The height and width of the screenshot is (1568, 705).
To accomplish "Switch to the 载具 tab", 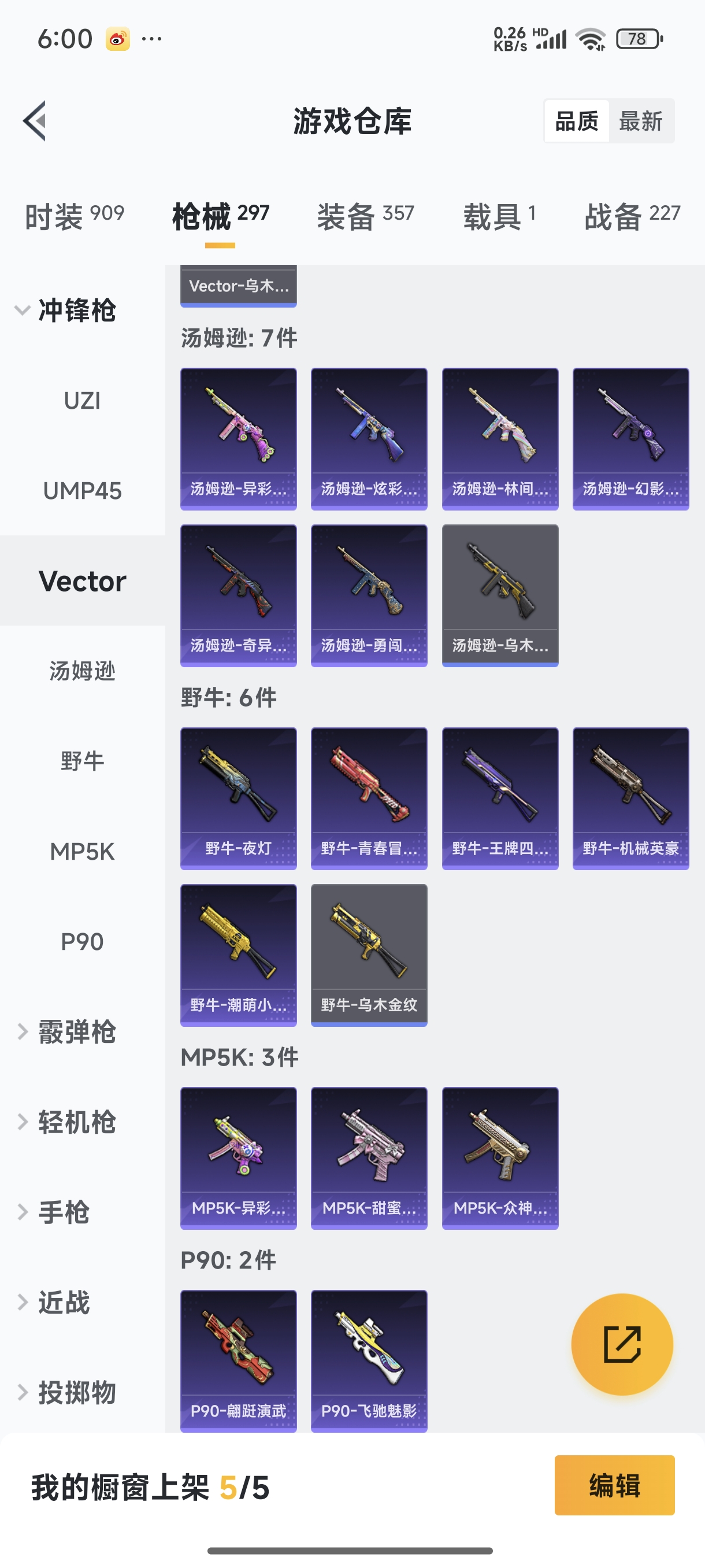I will [499, 216].
